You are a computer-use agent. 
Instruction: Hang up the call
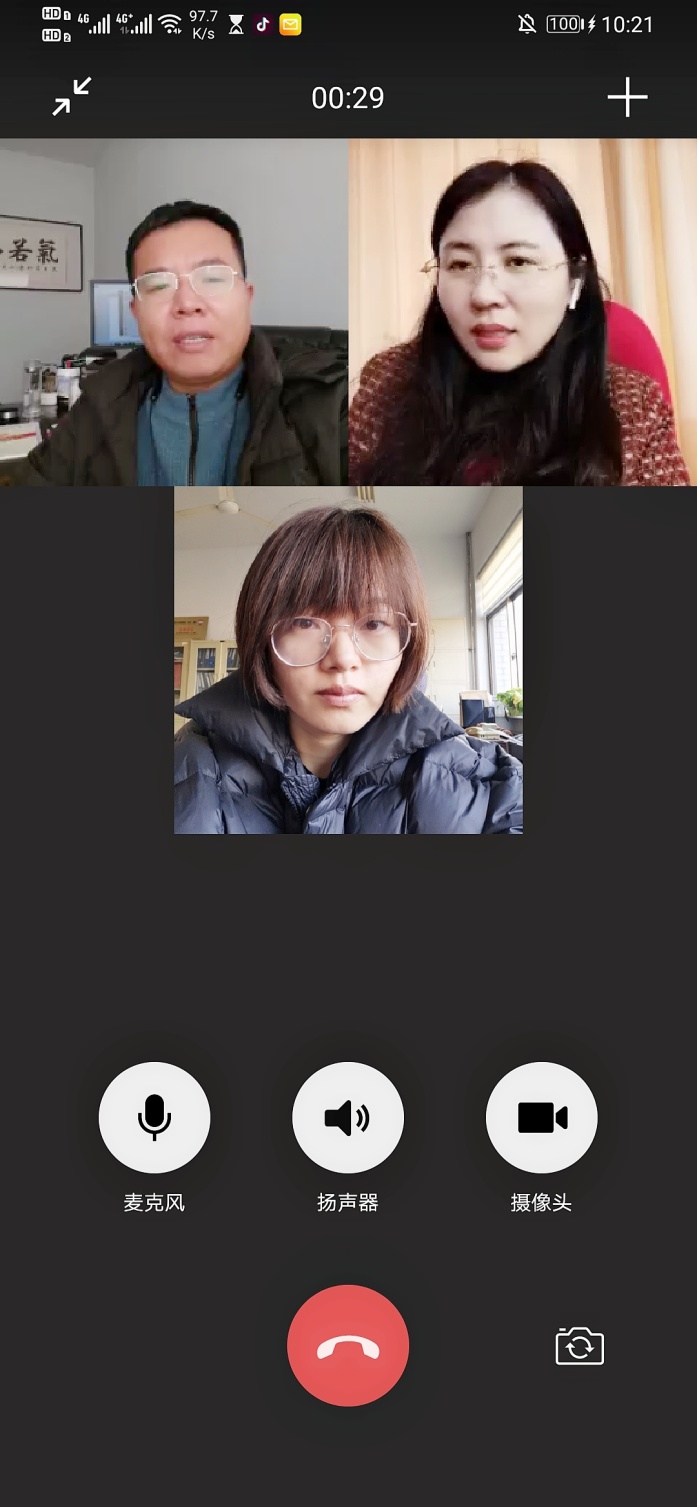coord(348,1345)
